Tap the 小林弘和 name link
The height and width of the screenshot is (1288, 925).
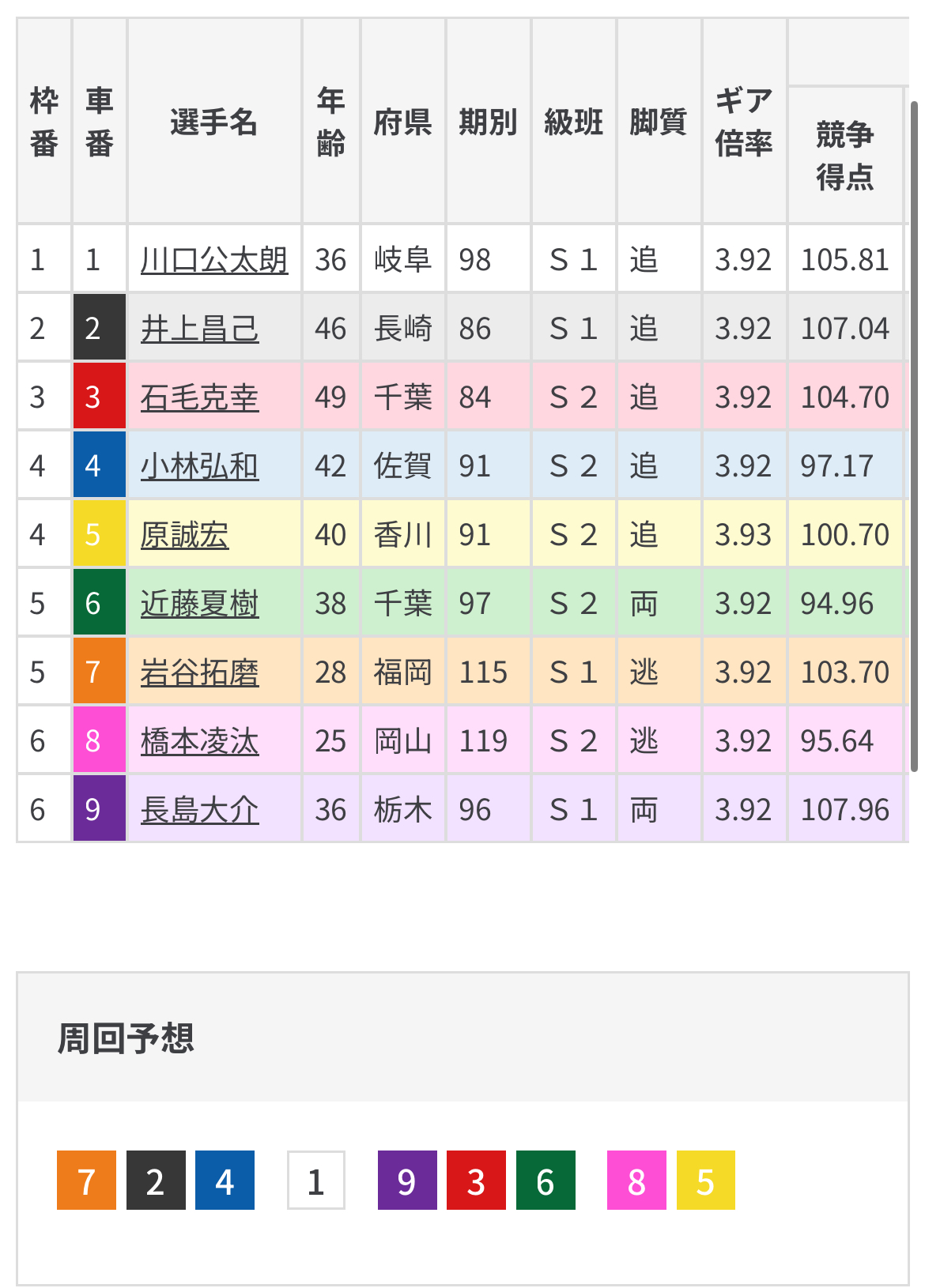(199, 466)
